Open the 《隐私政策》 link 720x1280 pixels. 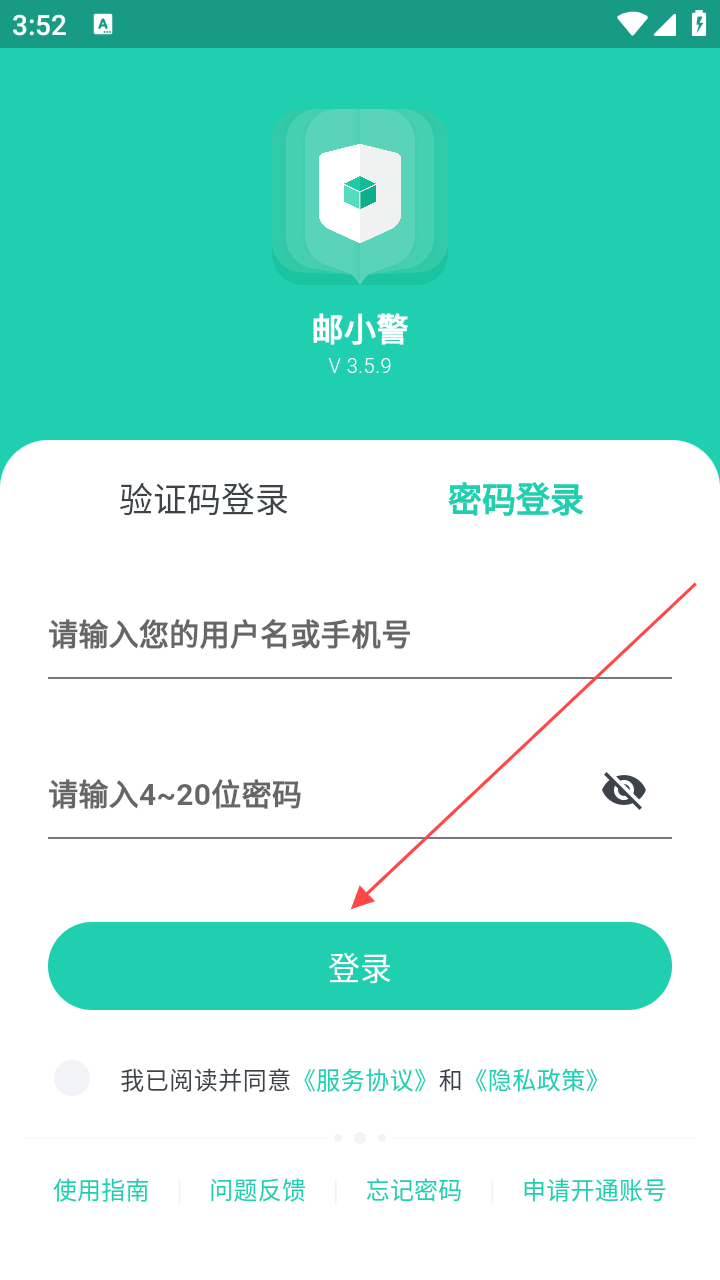tap(536, 1080)
